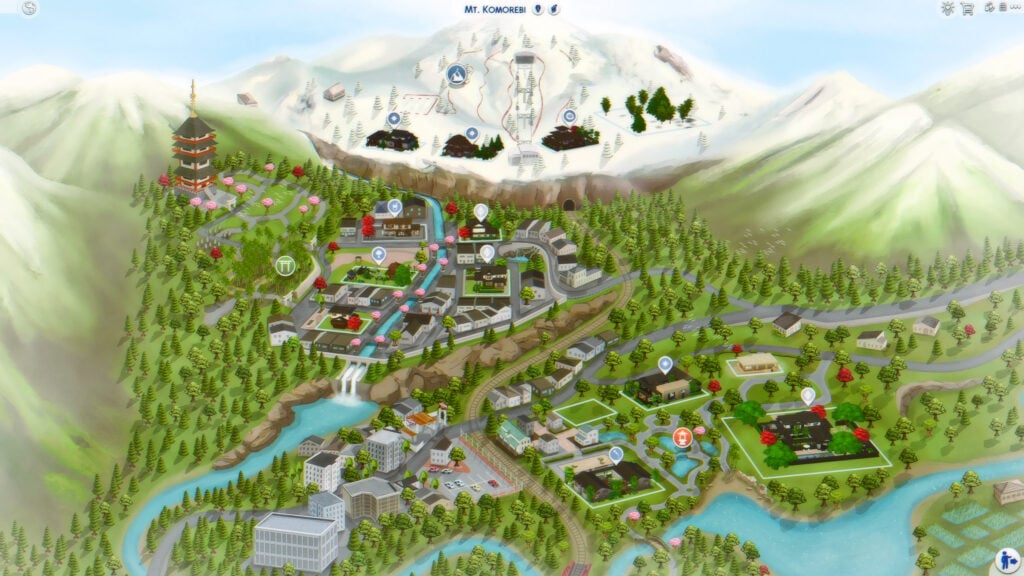This screenshot has width=1024, height=576.
Task: Tap the leaf icon beside Mt. Komorebi title
Action: 554,9
